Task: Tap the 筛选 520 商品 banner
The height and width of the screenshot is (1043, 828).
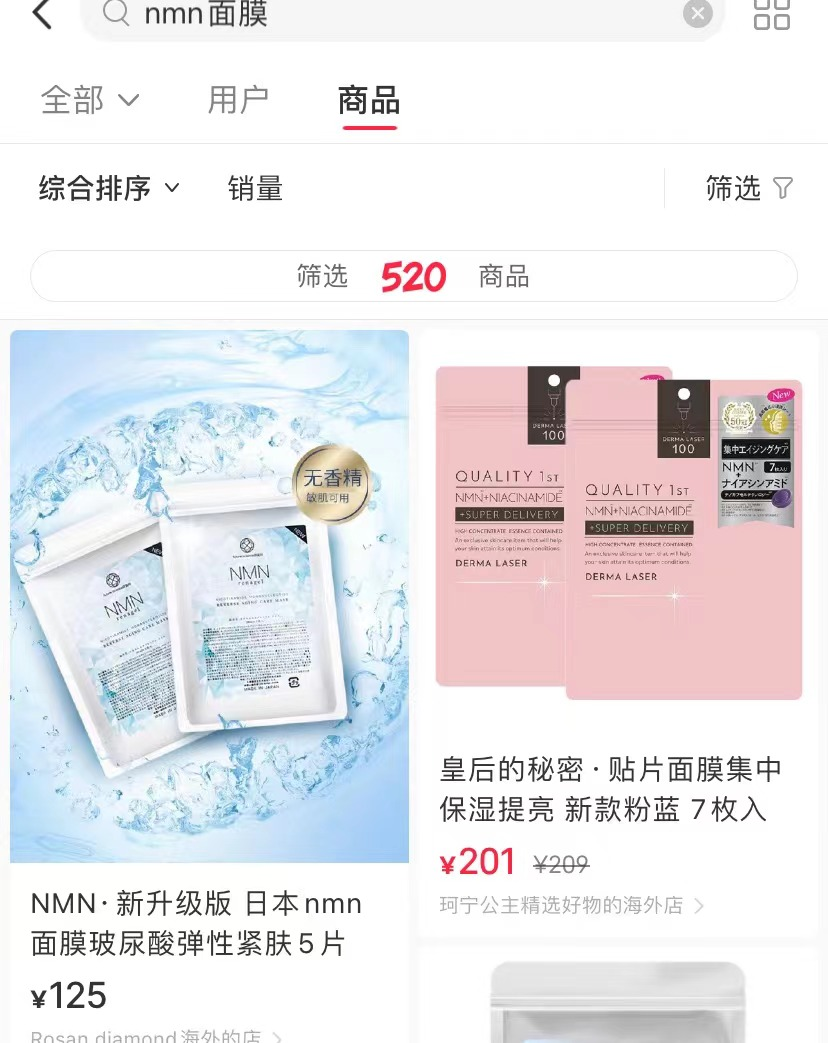Action: click(x=413, y=276)
